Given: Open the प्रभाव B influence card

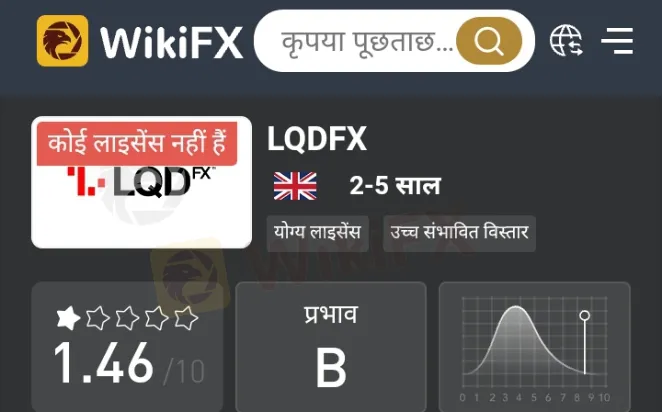Looking at the screenshot, I should pos(331,347).
